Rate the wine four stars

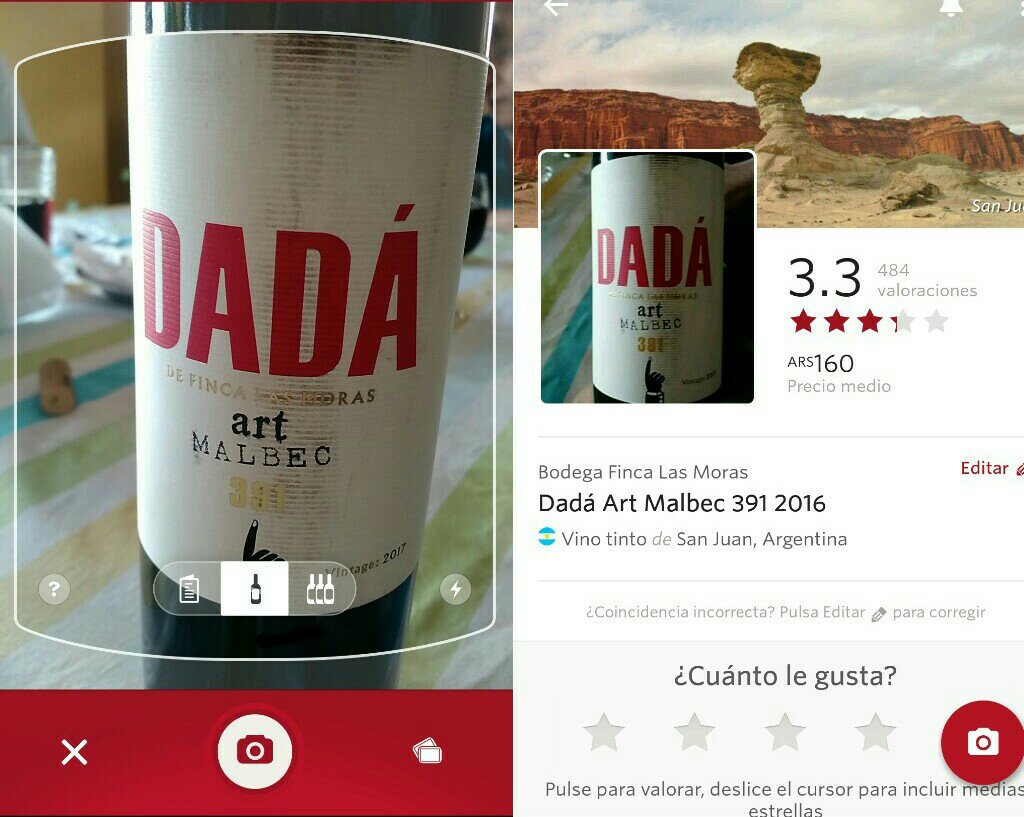click(876, 733)
